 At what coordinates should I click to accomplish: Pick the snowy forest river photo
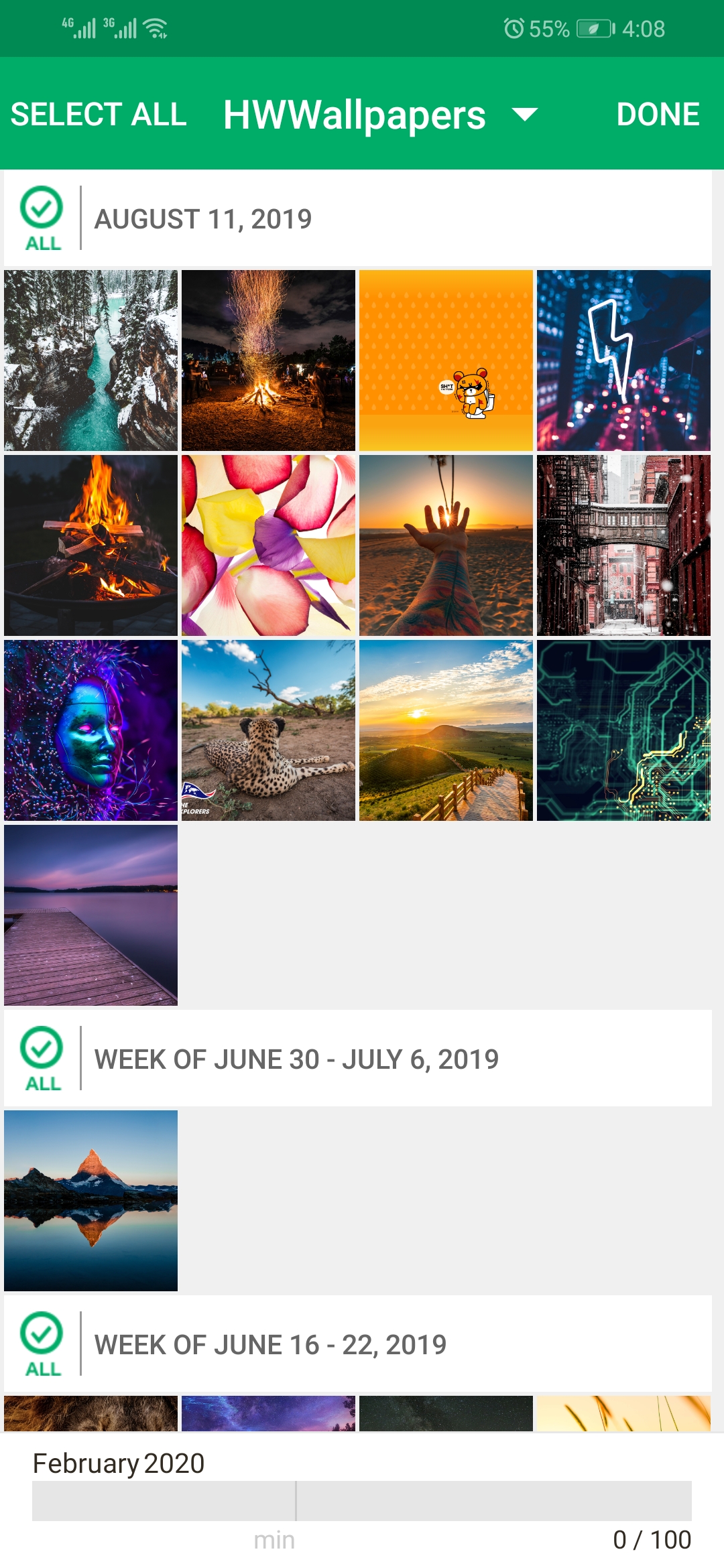coord(91,361)
